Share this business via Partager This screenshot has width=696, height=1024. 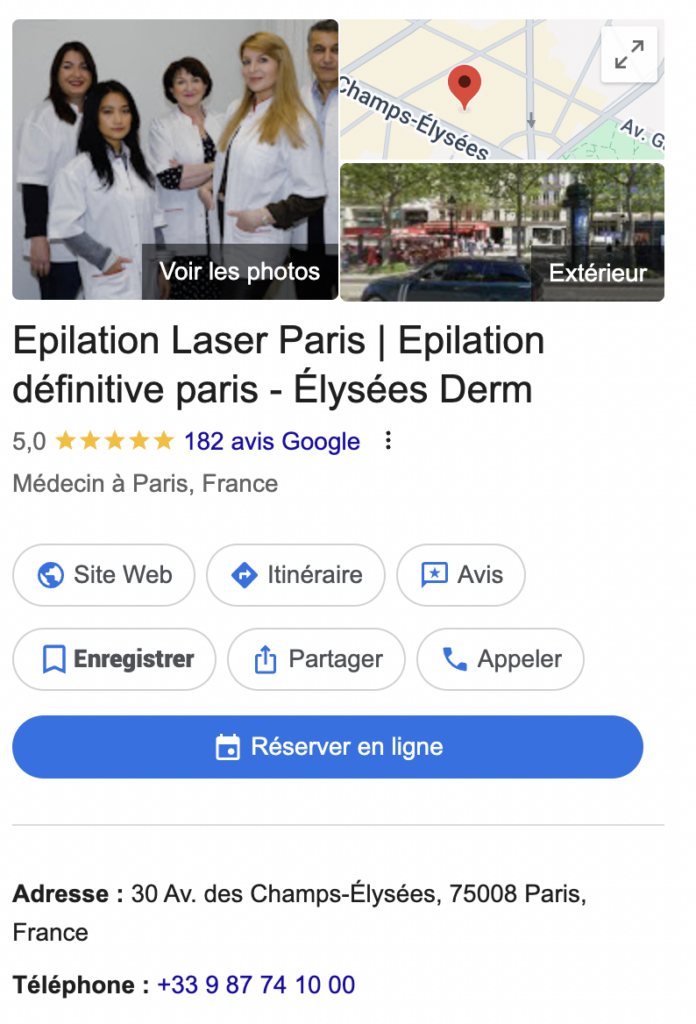pyautogui.click(x=316, y=659)
